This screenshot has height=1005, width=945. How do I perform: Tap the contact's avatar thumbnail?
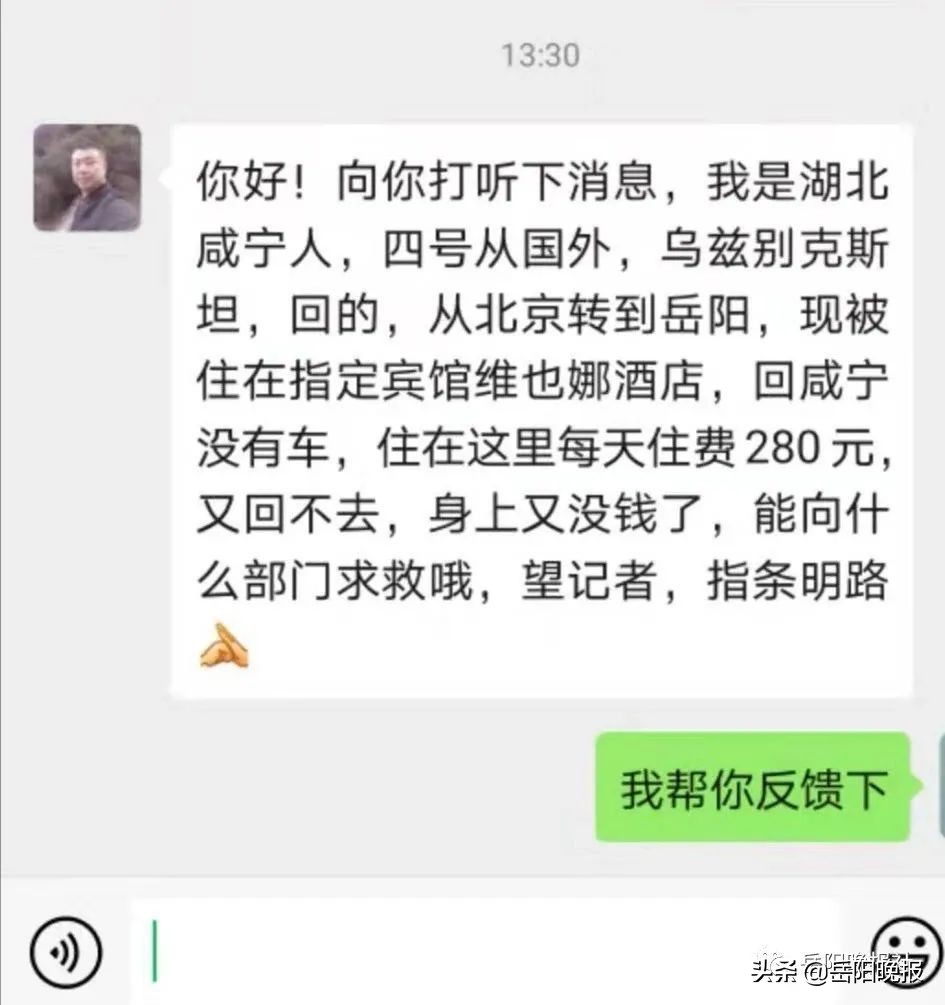pos(86,178)
